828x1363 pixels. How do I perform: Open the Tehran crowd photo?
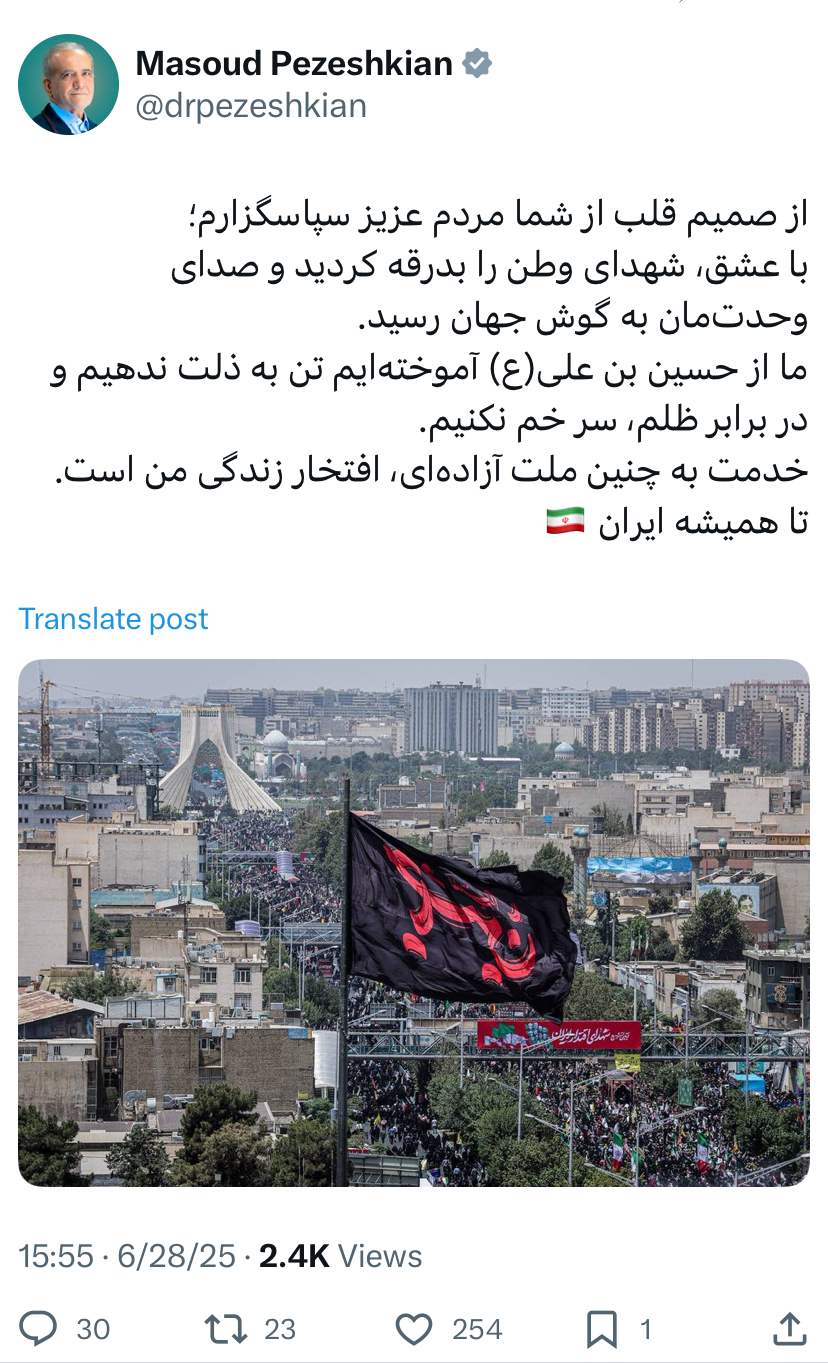pyautogui.click(x=413, y=922)
